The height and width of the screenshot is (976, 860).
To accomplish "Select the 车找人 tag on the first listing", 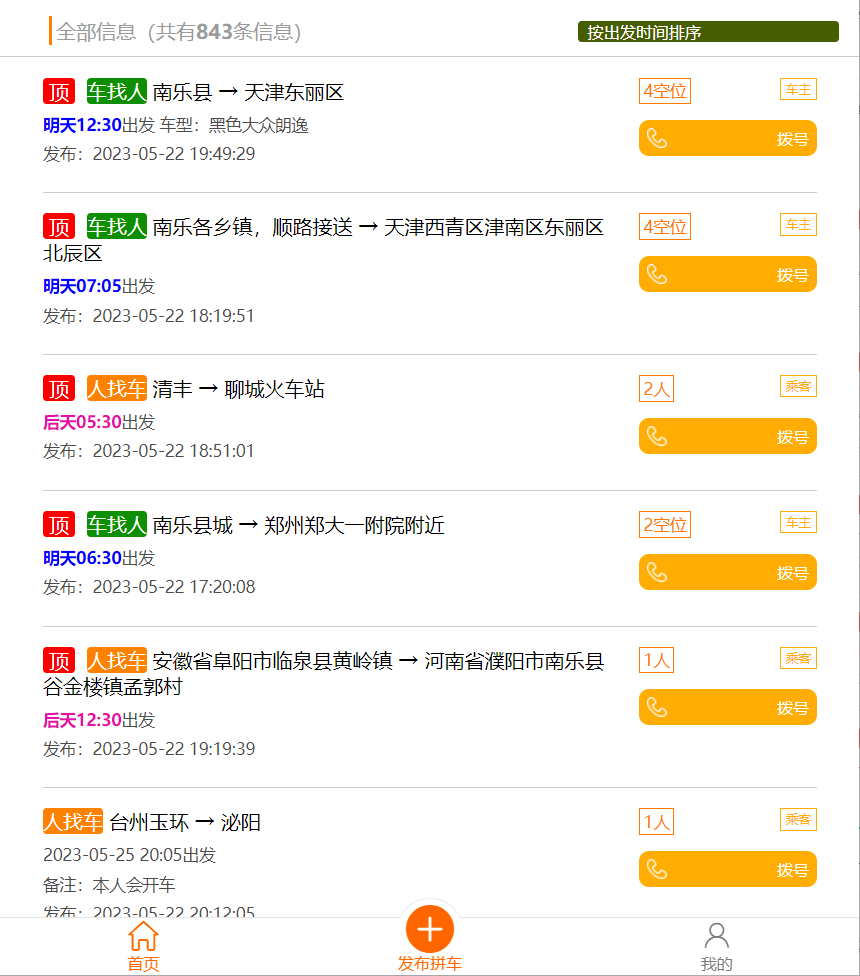I will click(116, 90).
